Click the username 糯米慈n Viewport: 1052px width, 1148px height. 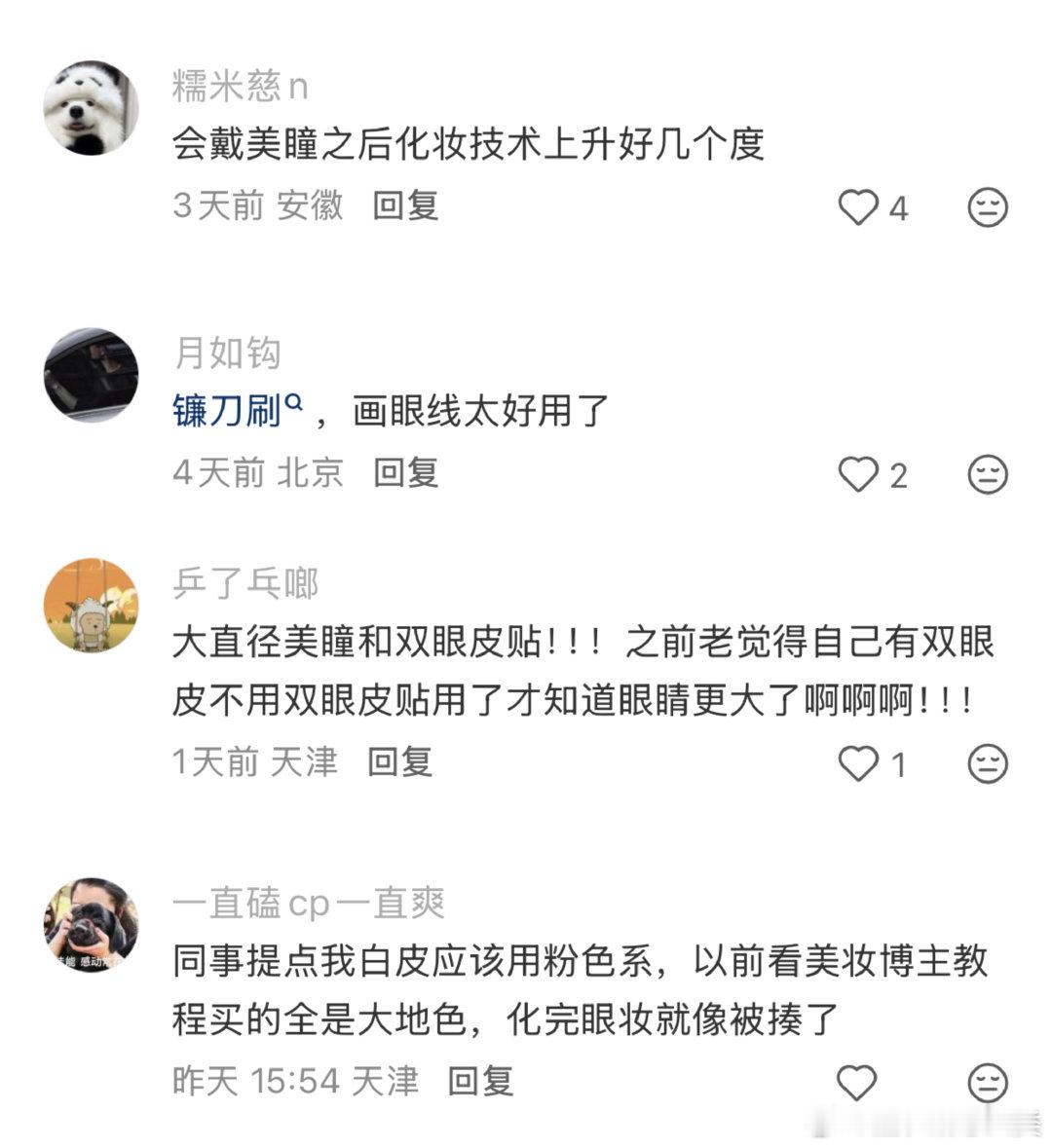239,88
